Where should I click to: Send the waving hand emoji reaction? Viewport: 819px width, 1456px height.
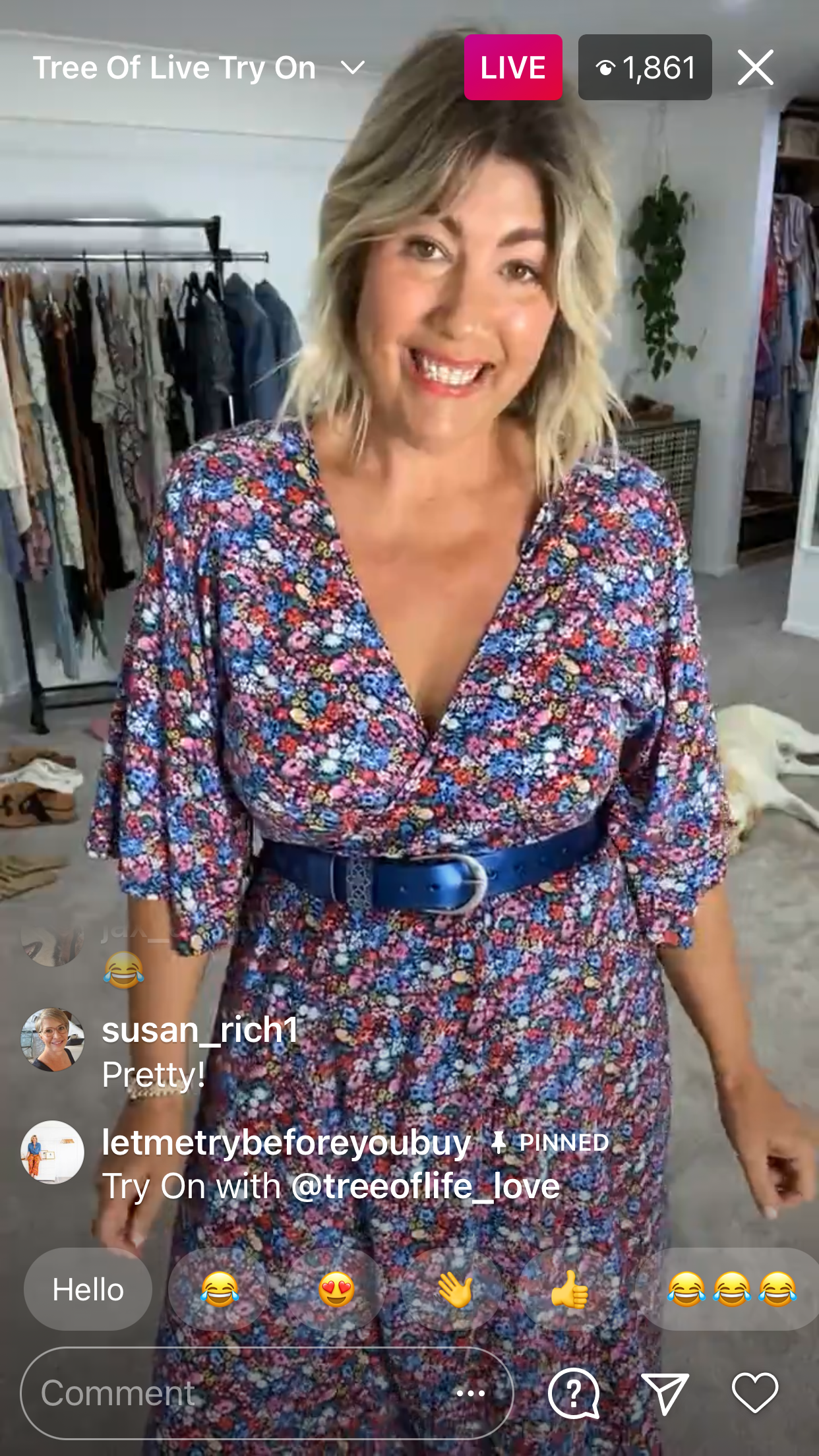coord(455,1290)
